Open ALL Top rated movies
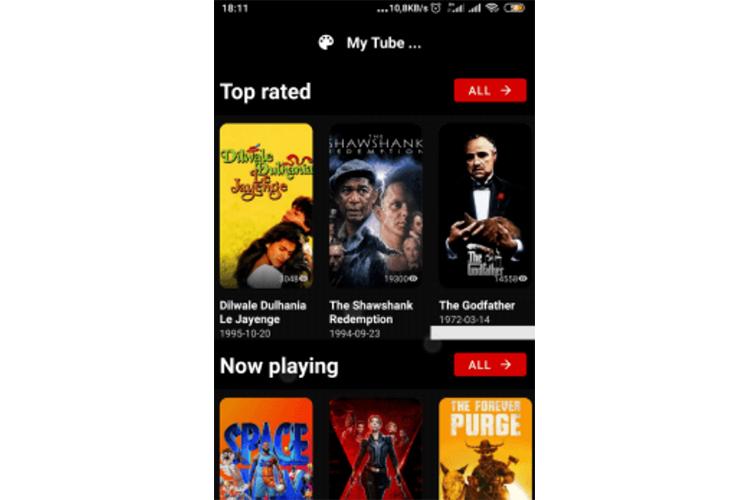This screenshot has height=500, width=750. [489, 90]
